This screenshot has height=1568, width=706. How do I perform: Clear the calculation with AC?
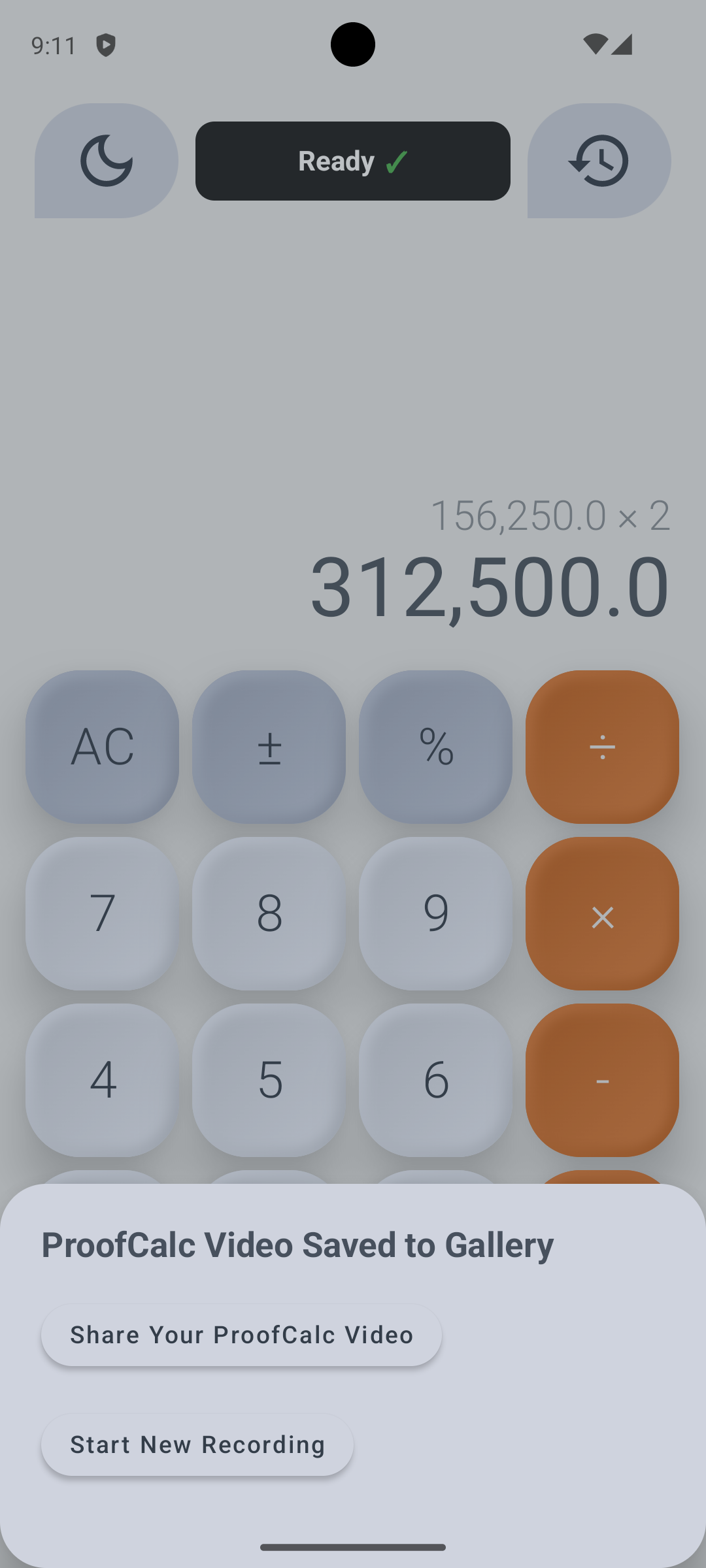[x=102, y=746]
